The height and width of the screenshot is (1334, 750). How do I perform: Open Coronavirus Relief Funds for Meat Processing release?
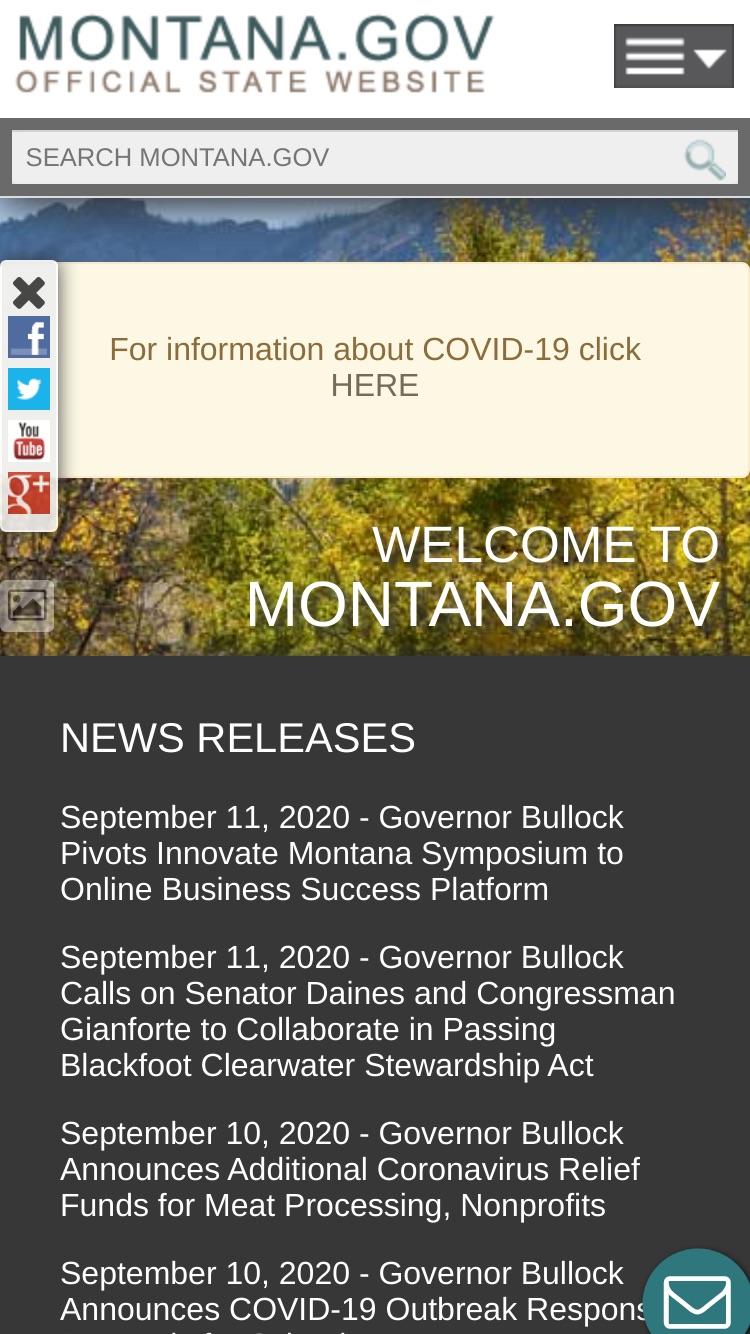[x=350, y=1169]
